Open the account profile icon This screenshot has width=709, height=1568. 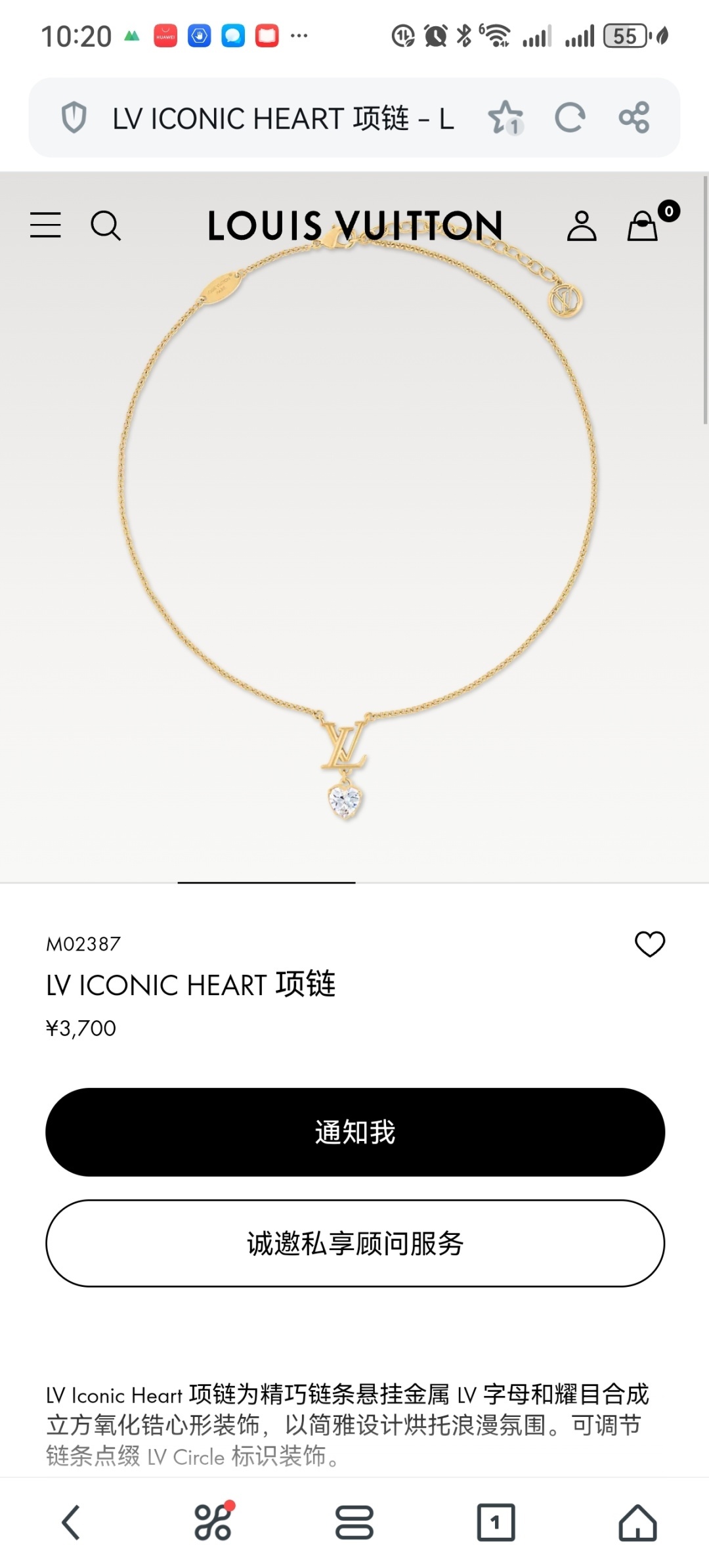(x=583, y=227)
